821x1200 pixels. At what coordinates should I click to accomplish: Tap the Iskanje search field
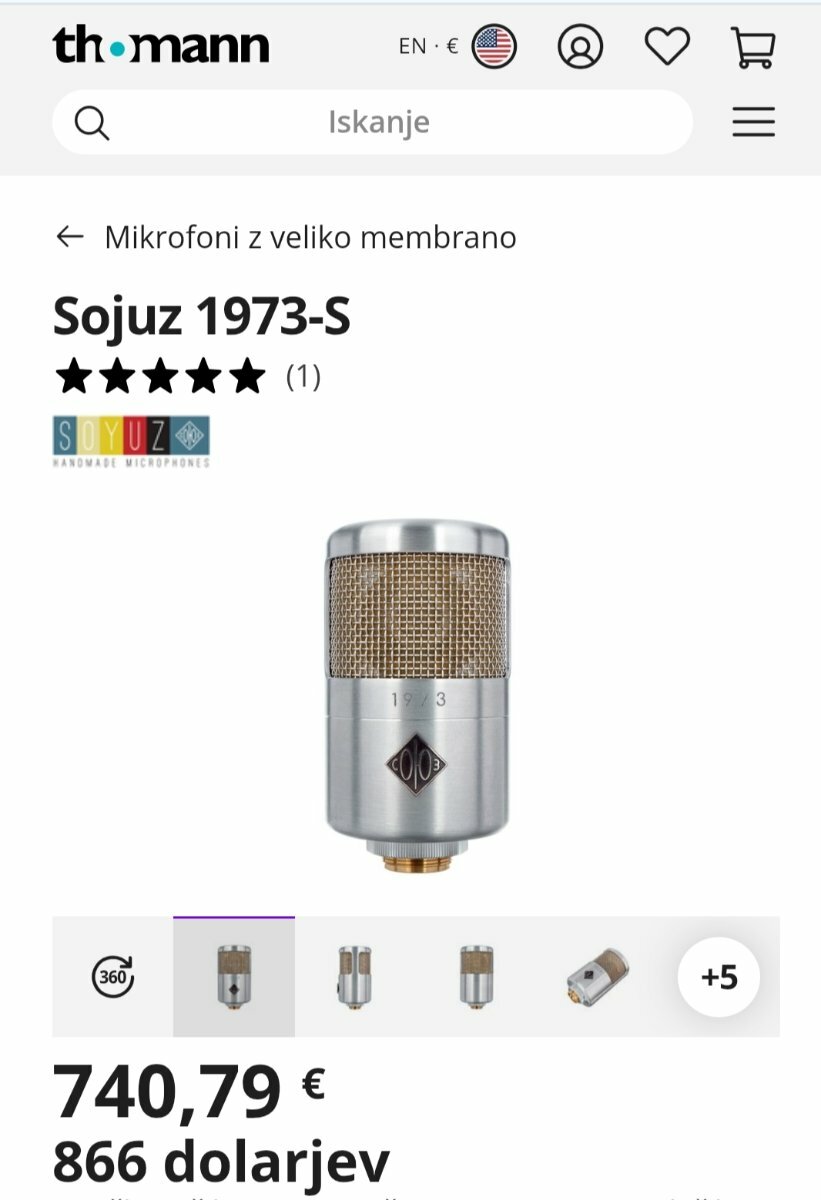(378, 122)
